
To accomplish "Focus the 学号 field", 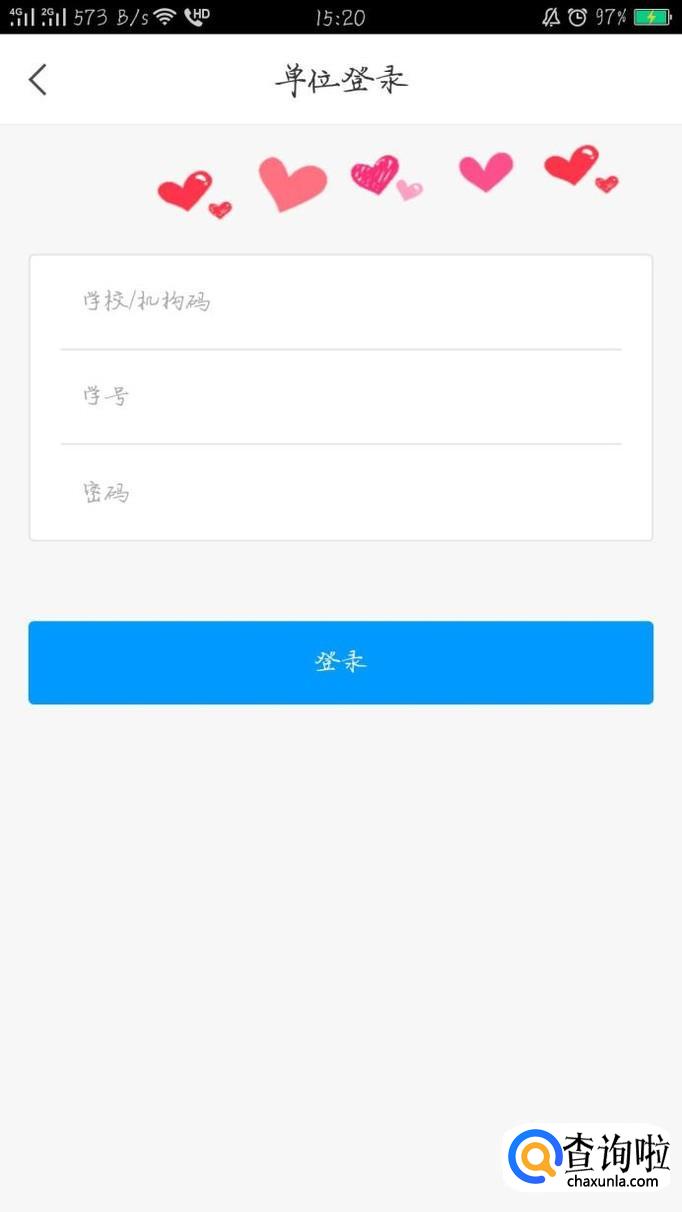I will [341, 397].
